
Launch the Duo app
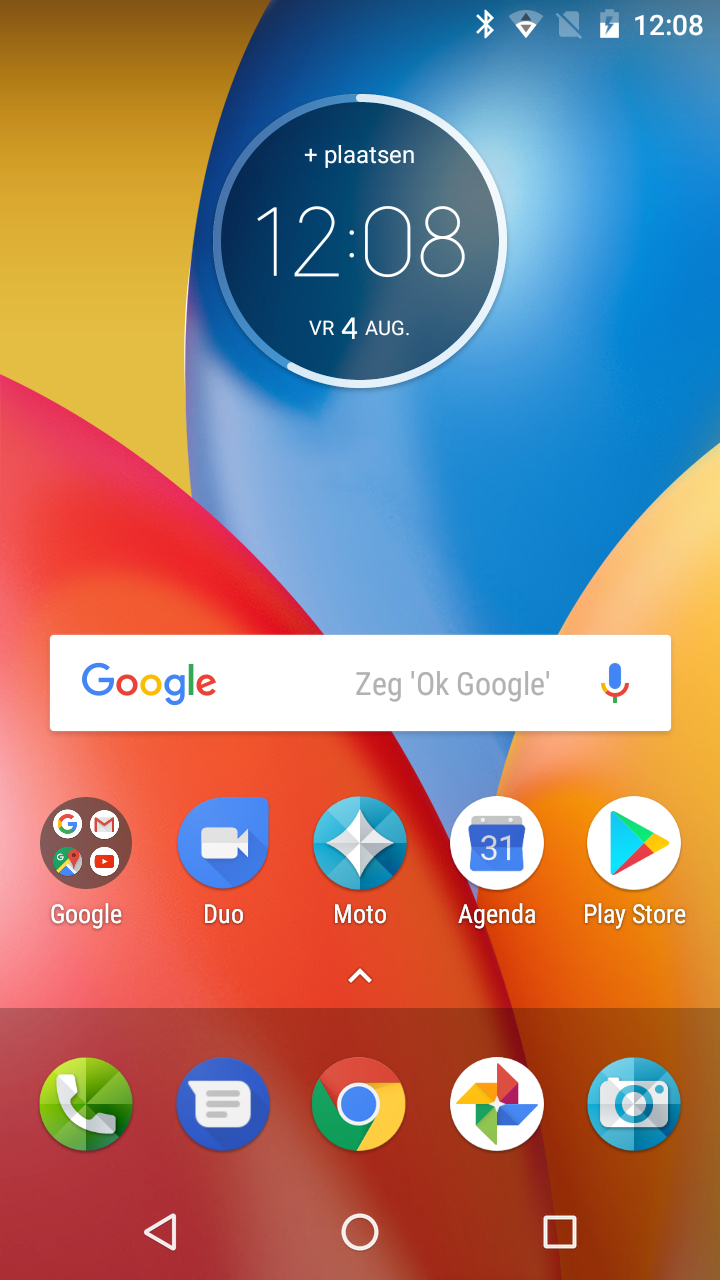pyautogui.click(x=223, y=843)
